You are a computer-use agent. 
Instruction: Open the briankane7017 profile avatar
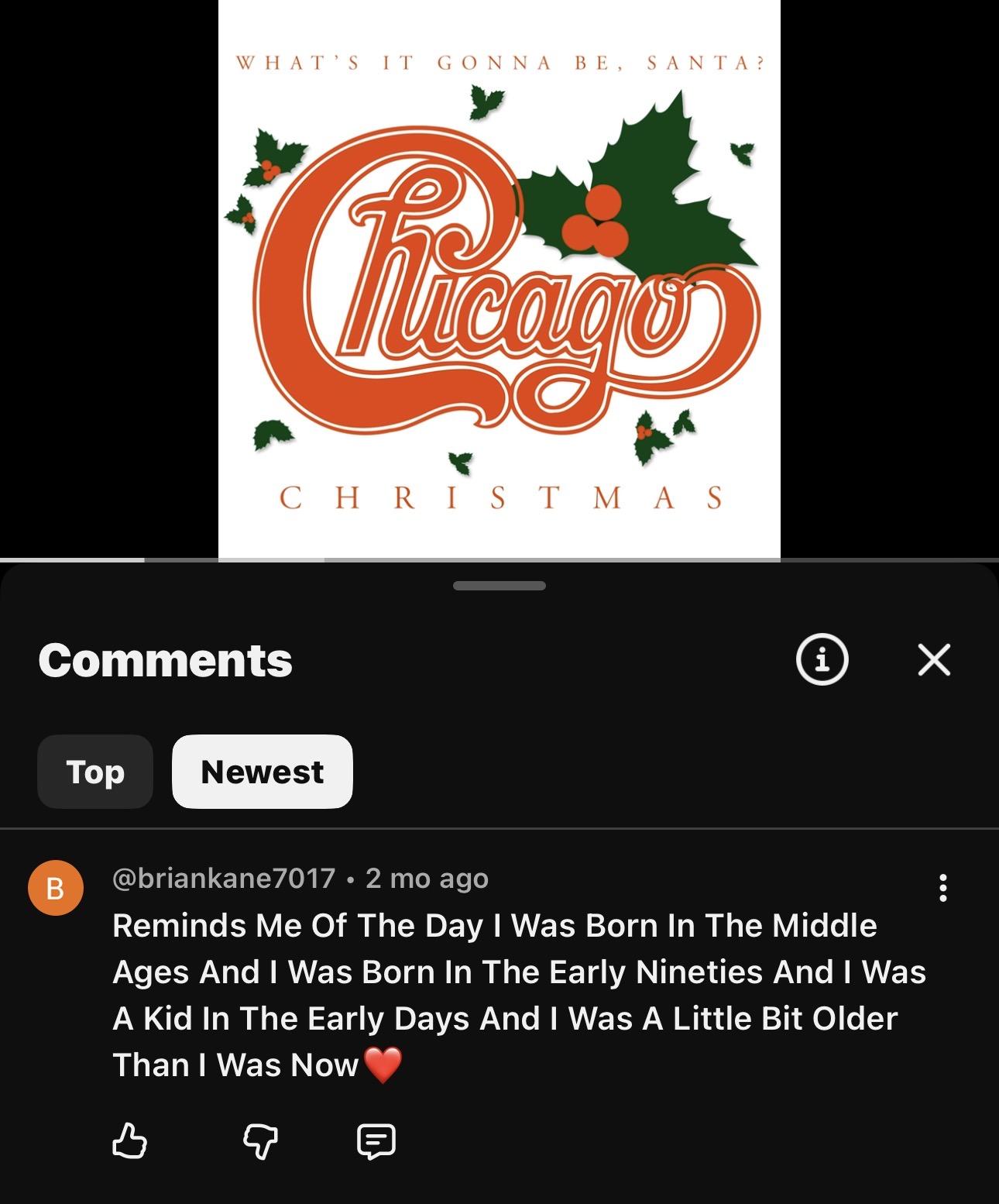point(56,888)
